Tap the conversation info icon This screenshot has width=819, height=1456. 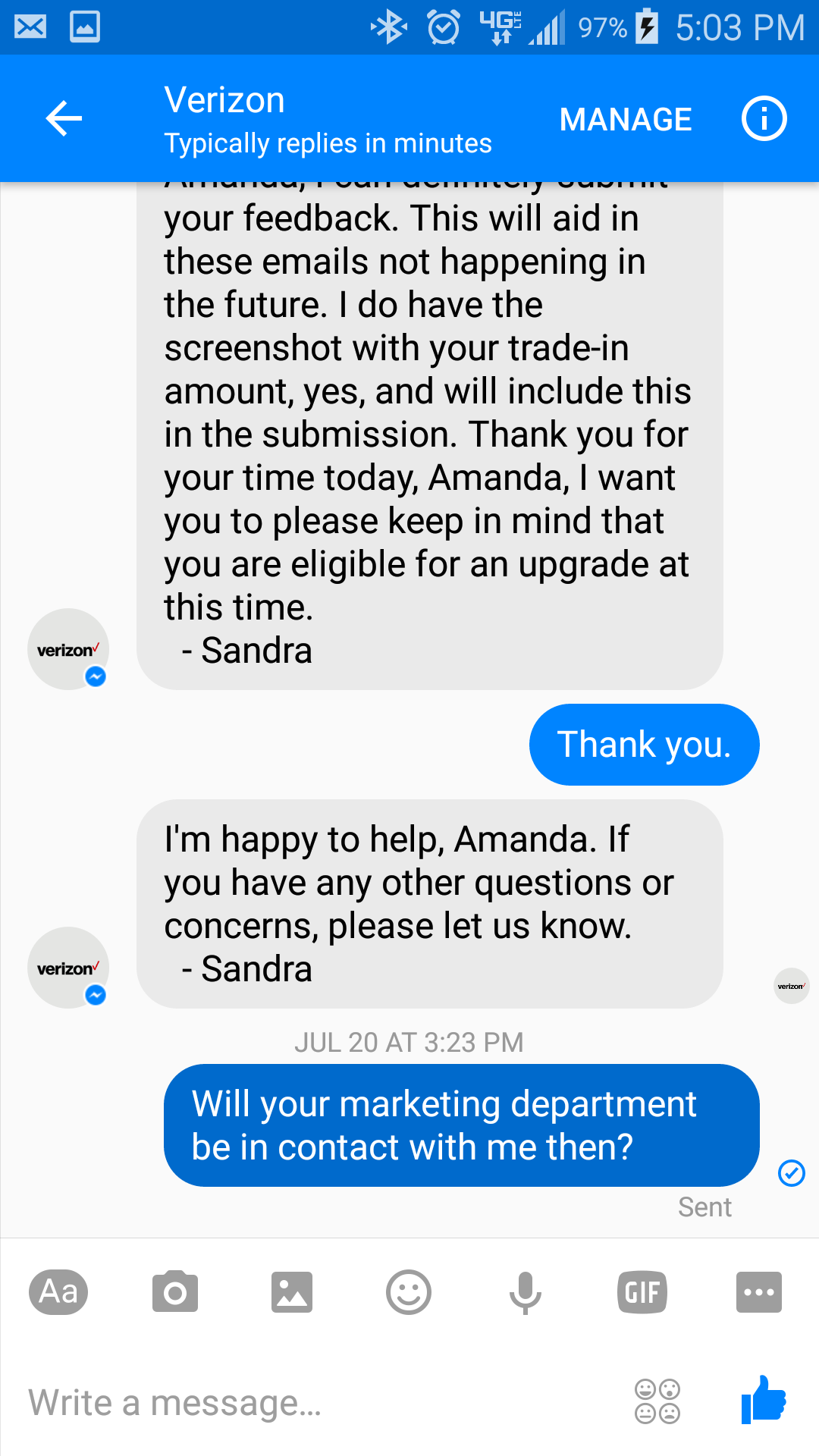click(x=764, y=118)
